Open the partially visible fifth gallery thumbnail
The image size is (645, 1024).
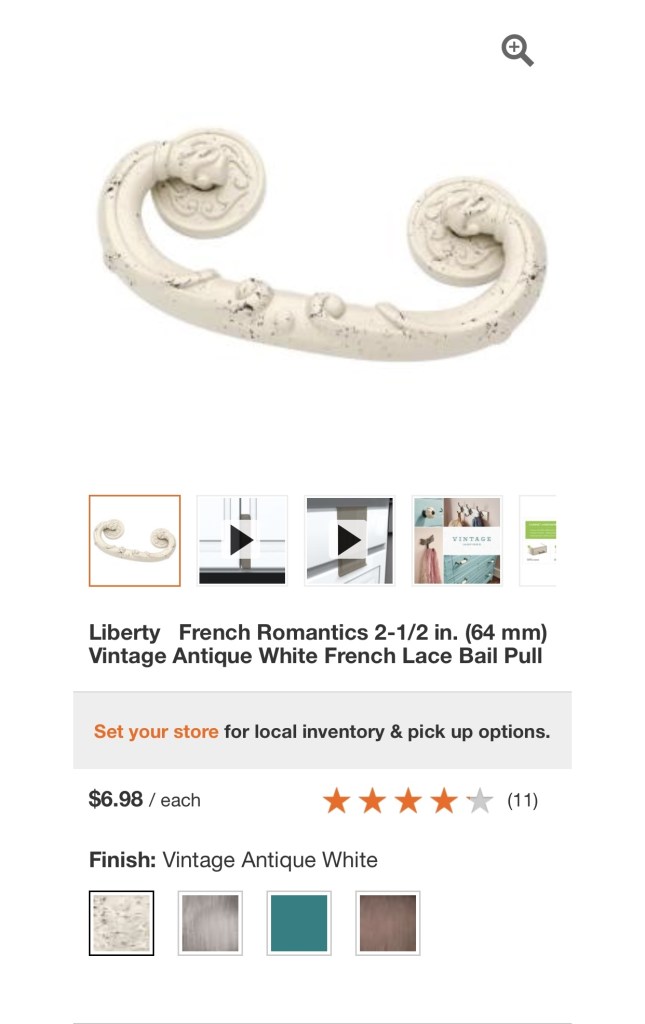[538, 540]
